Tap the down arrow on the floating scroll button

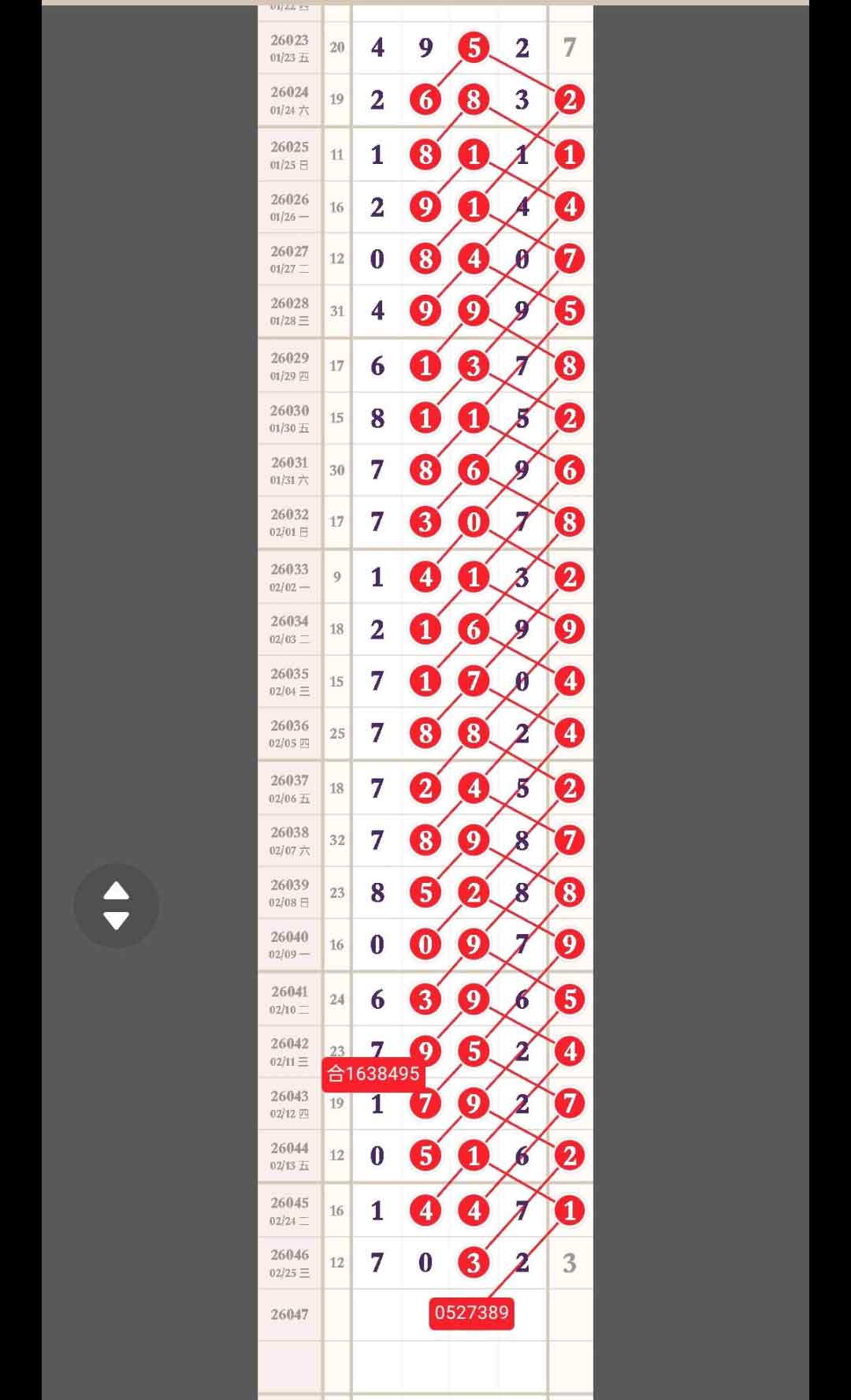(x=116, y=921)
